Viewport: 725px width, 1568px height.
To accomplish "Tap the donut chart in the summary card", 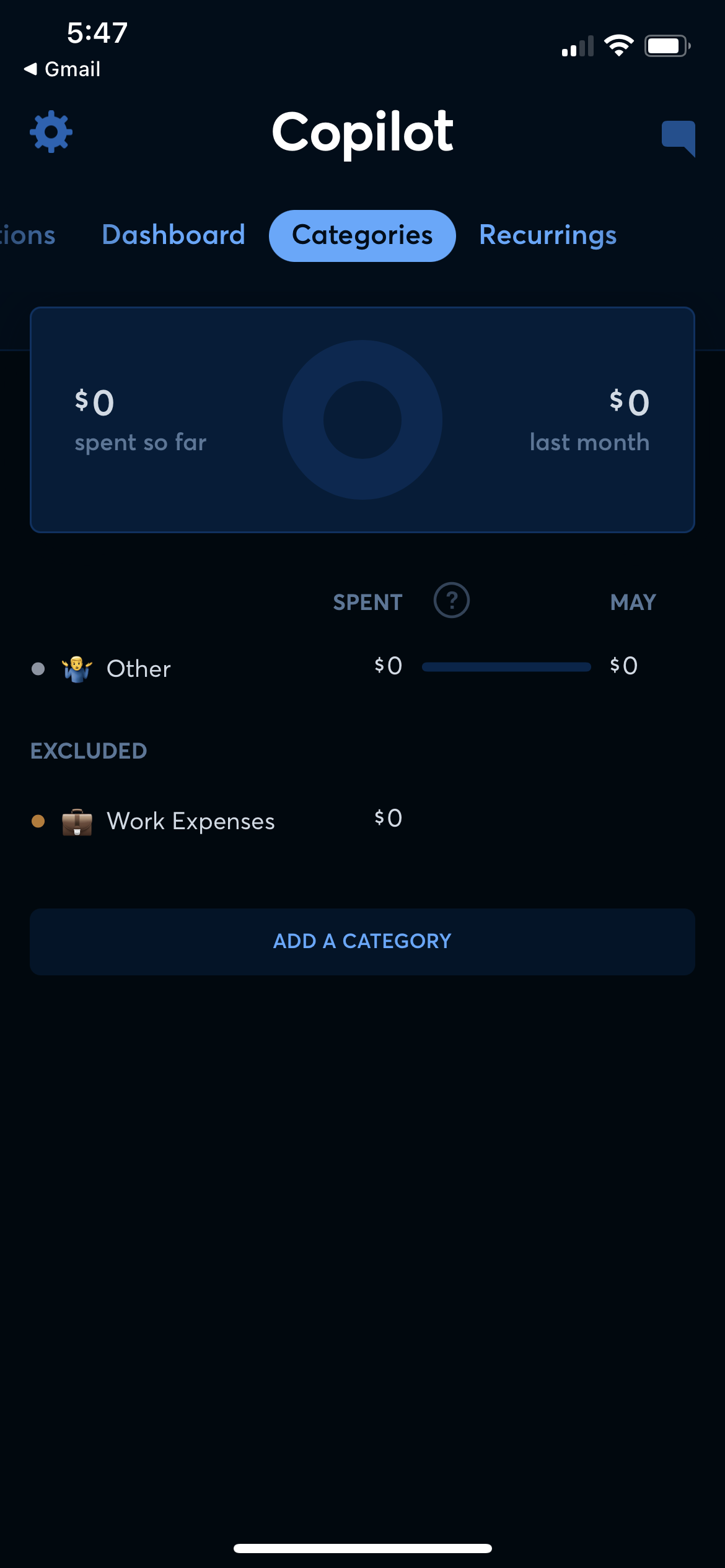I will click(x=362, y=420).
